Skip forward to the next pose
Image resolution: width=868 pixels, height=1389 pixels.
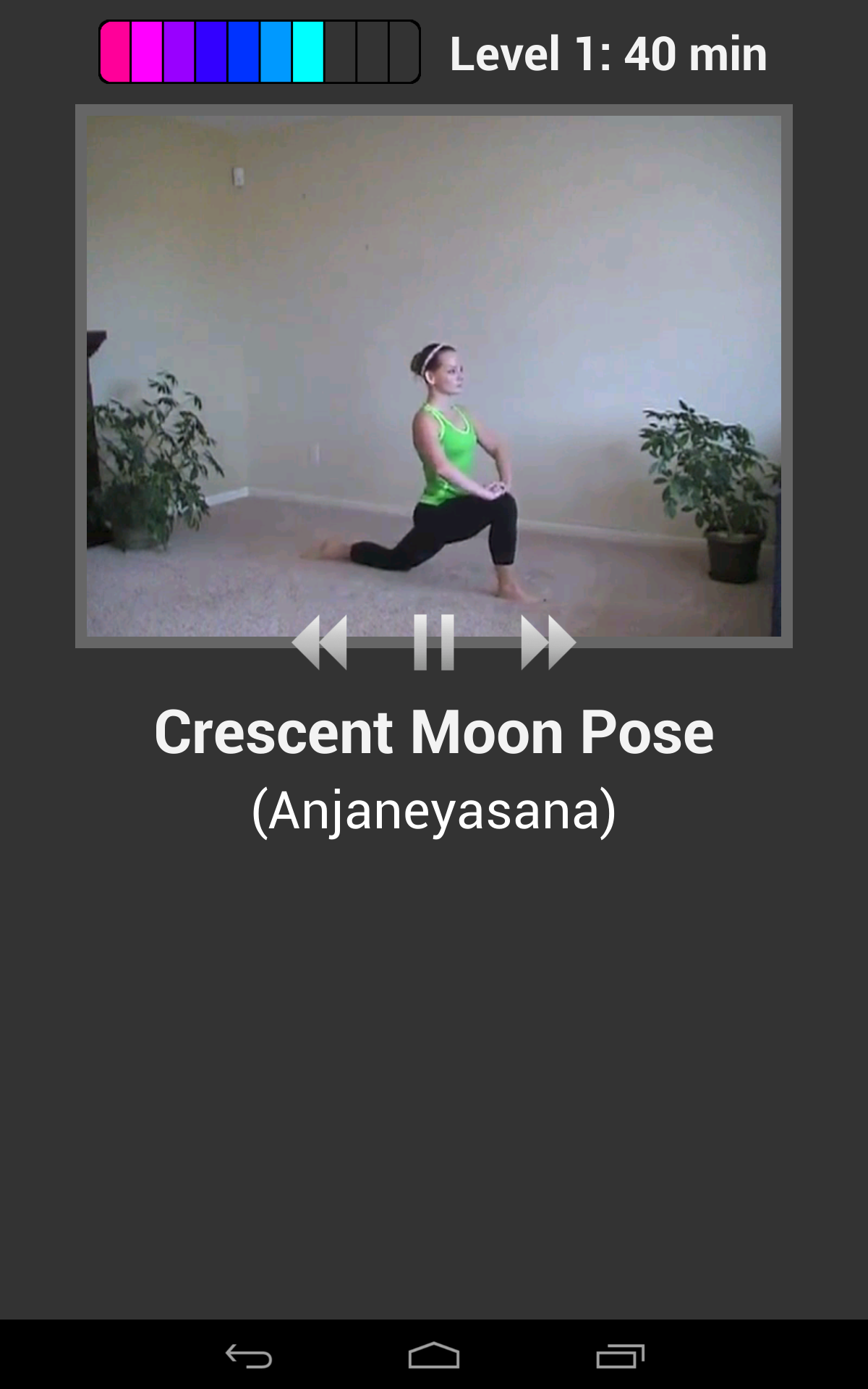pos(548,642)
